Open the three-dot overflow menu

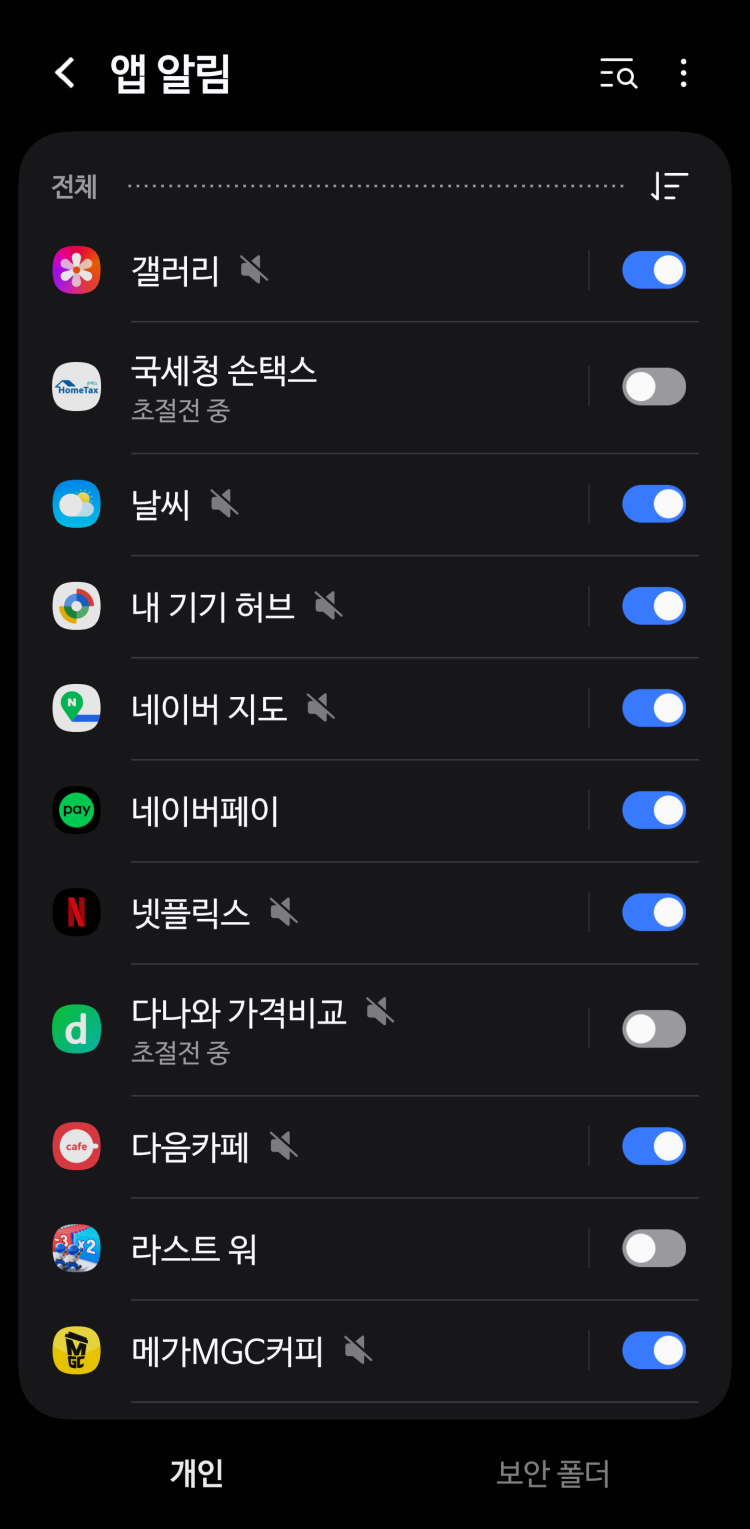[683, 73]
